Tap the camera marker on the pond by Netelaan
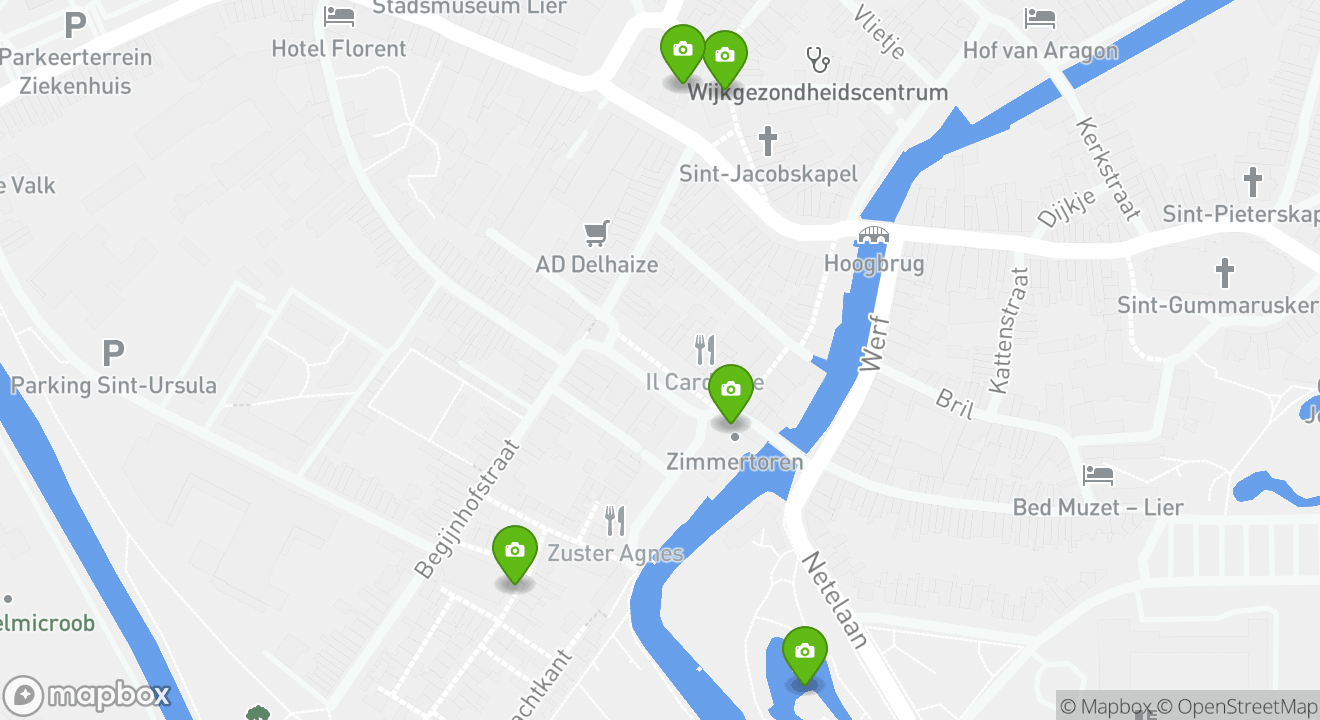Screen dimensions: 1320x720 pyautogui.click(x=804, y=653)
